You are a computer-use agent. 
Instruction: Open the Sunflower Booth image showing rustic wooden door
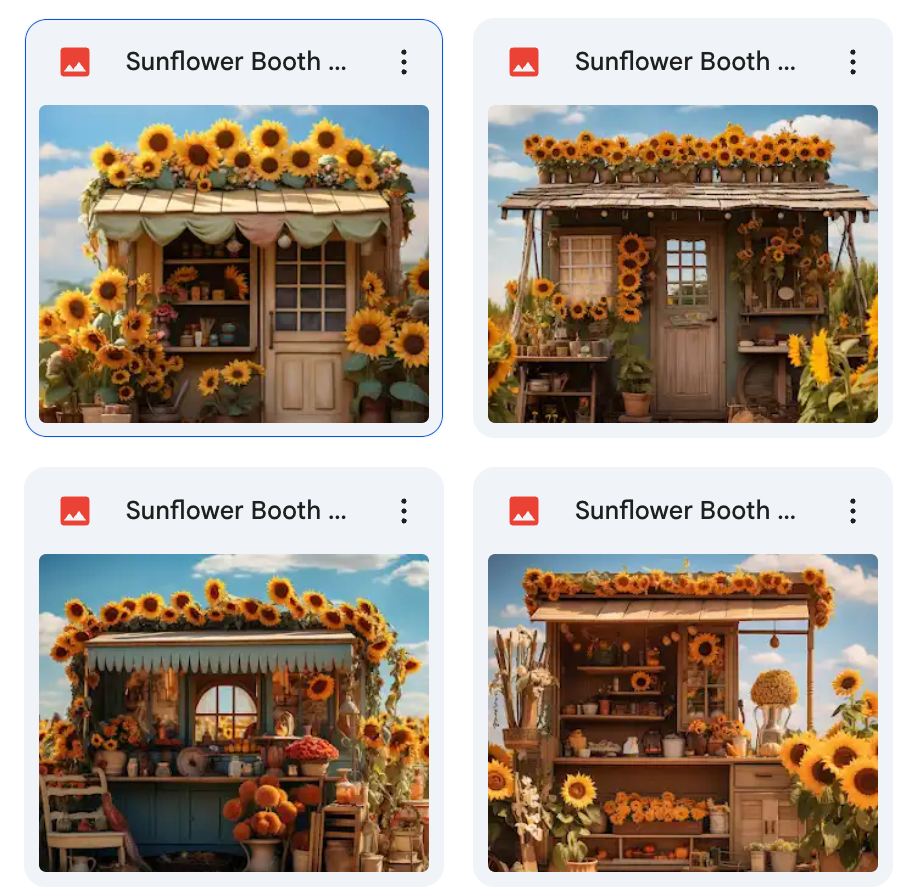(683, 264)
